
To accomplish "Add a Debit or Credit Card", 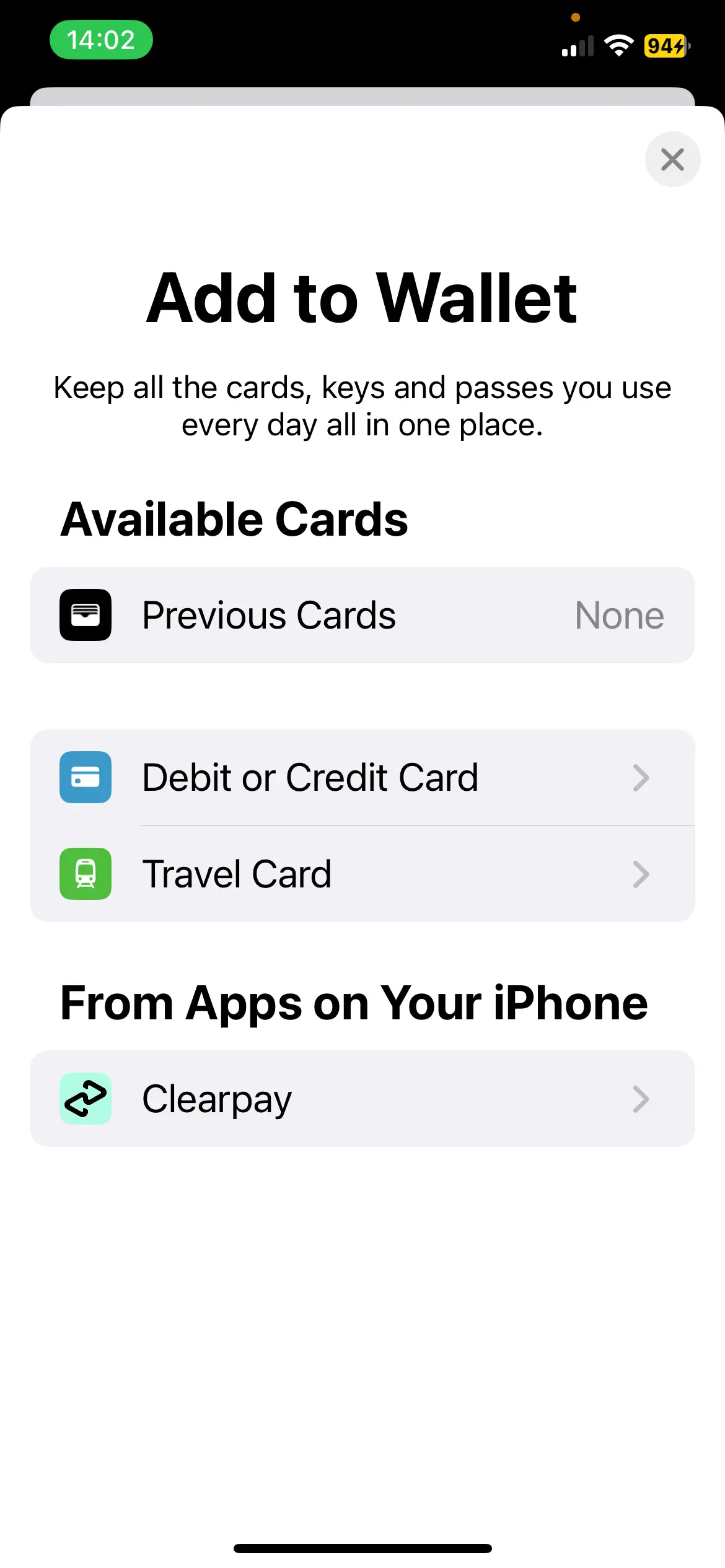I will pyautogui.click(x=362, y=777).
